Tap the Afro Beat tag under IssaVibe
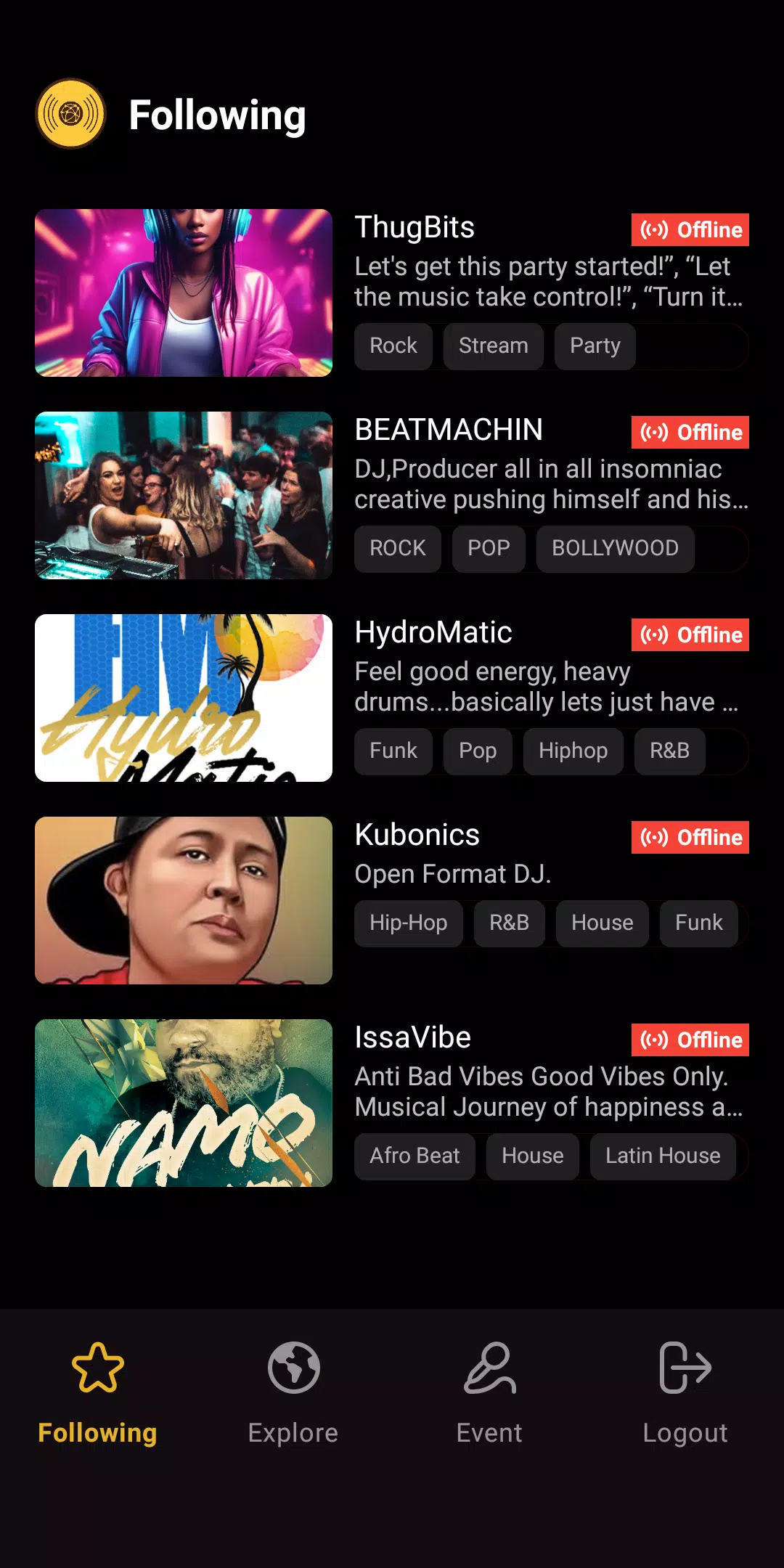Screen dimensions: 784x1568 [x=415, y=1156]
